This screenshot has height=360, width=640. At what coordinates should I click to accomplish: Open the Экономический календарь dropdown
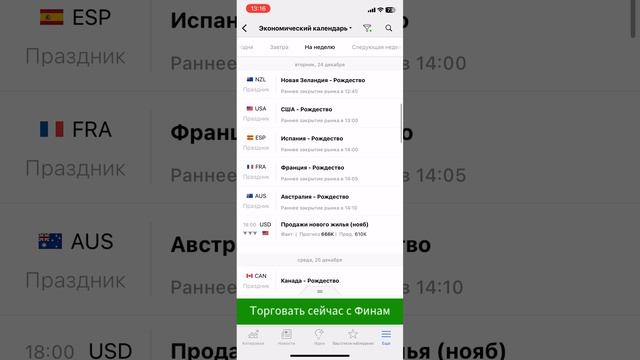(x=305, y=28)
